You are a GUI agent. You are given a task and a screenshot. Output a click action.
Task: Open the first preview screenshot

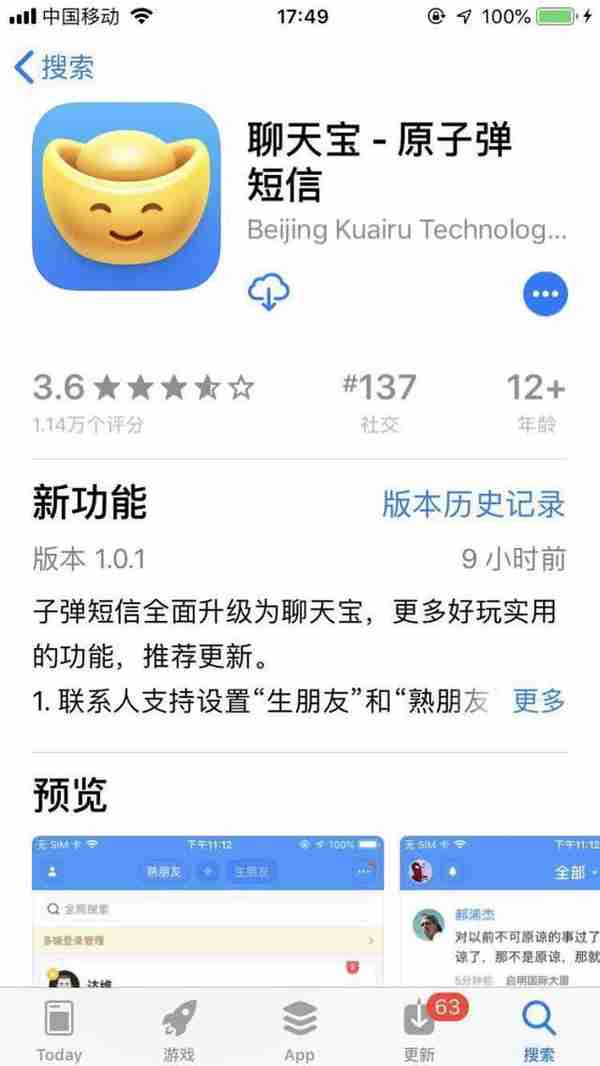(x=208, y=908)
